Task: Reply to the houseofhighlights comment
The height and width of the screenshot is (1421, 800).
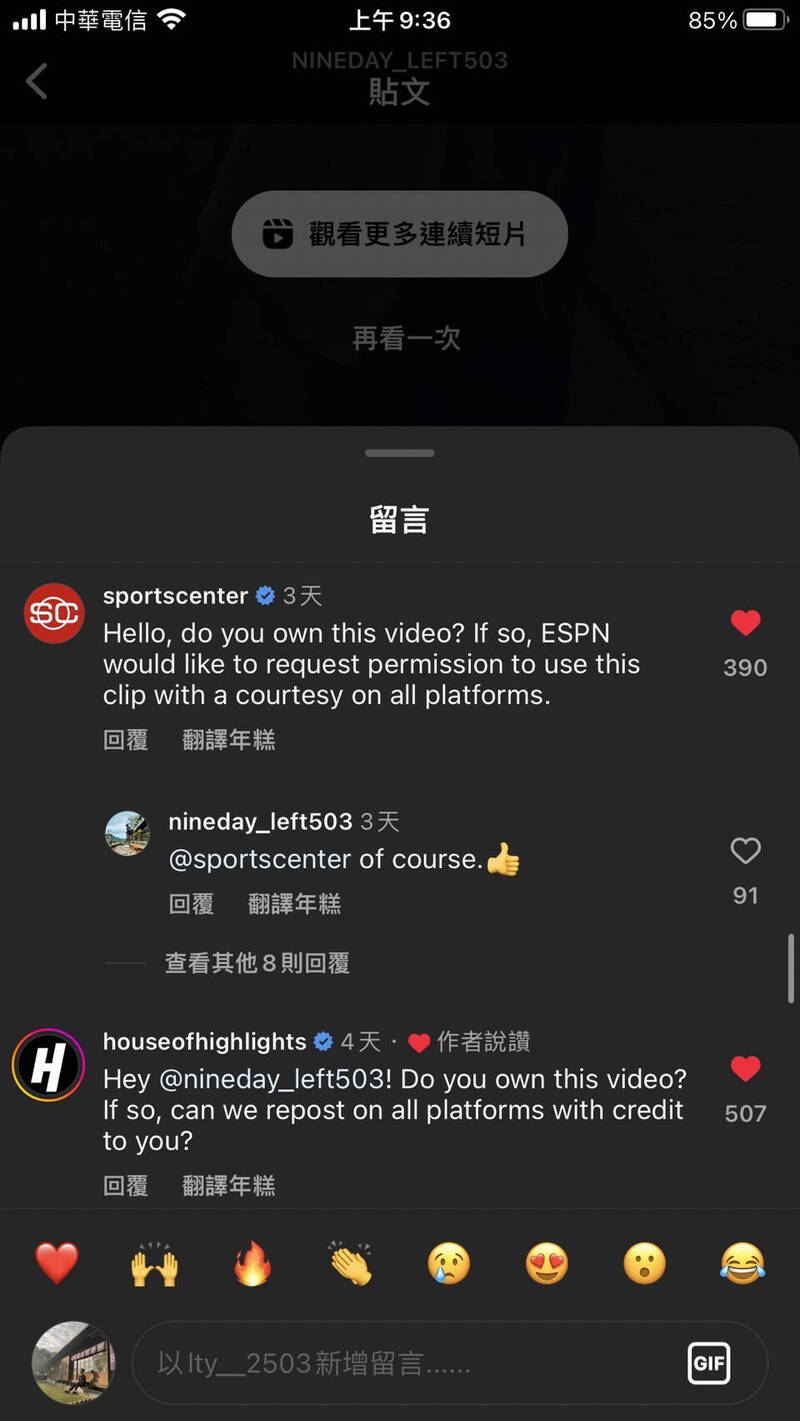Action: [x=126, y=1186]
